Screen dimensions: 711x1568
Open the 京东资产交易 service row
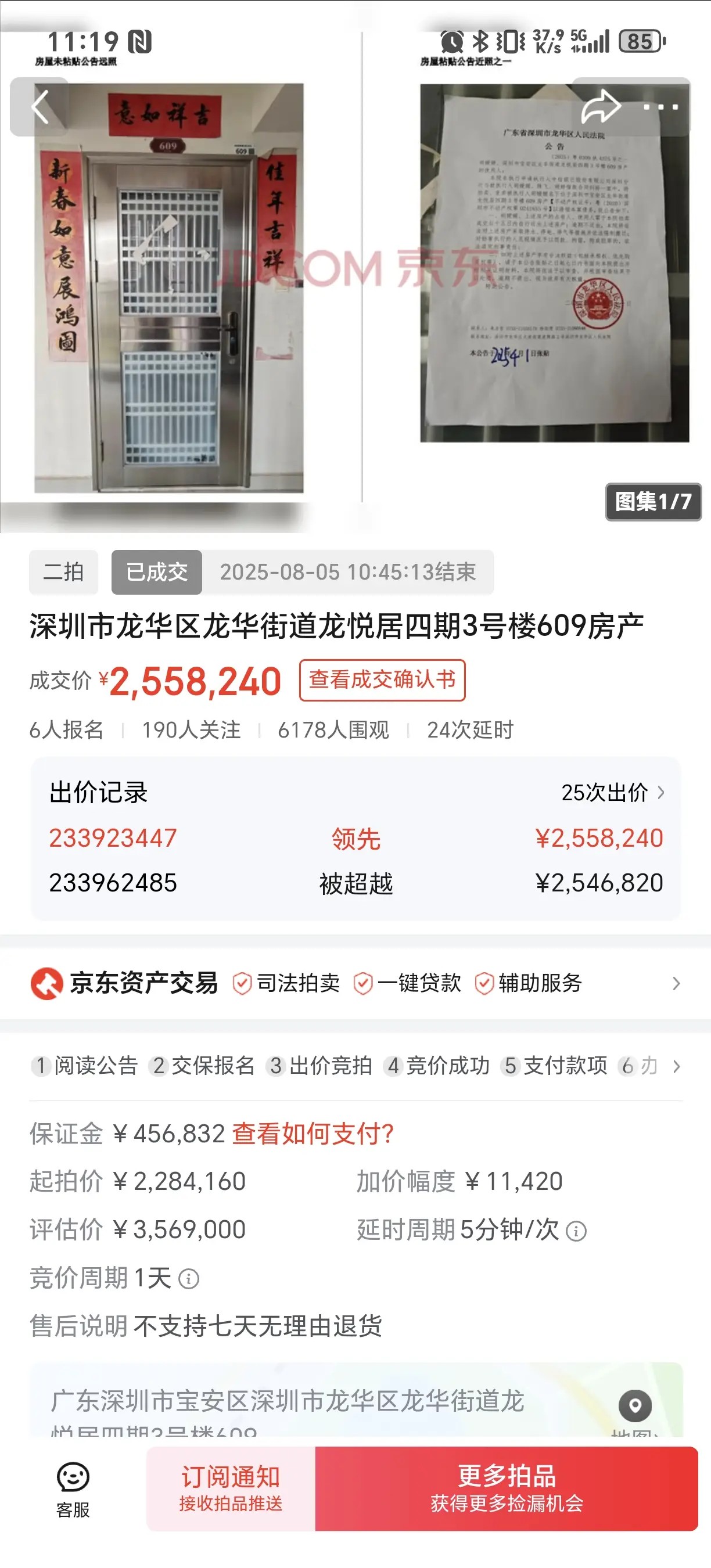click(355, 983)
